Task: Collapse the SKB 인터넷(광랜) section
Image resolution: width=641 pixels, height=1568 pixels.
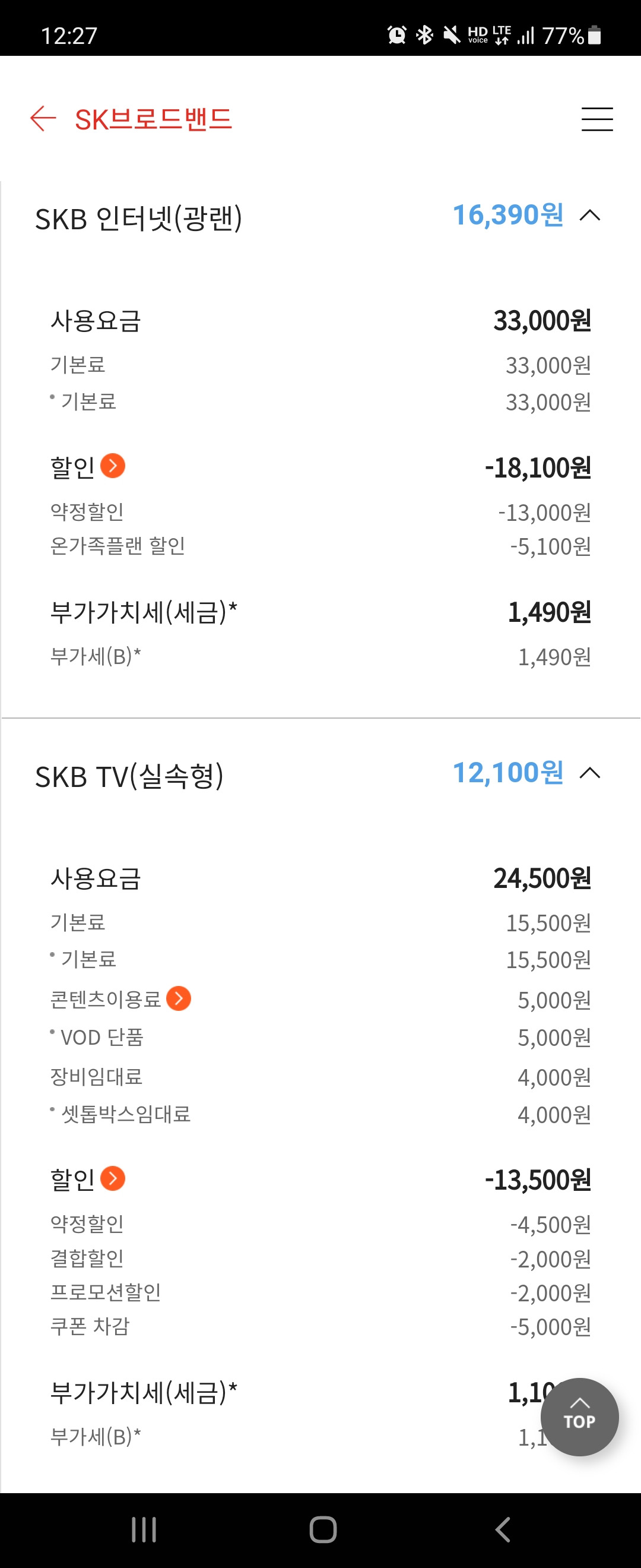Action: [589, 216]
